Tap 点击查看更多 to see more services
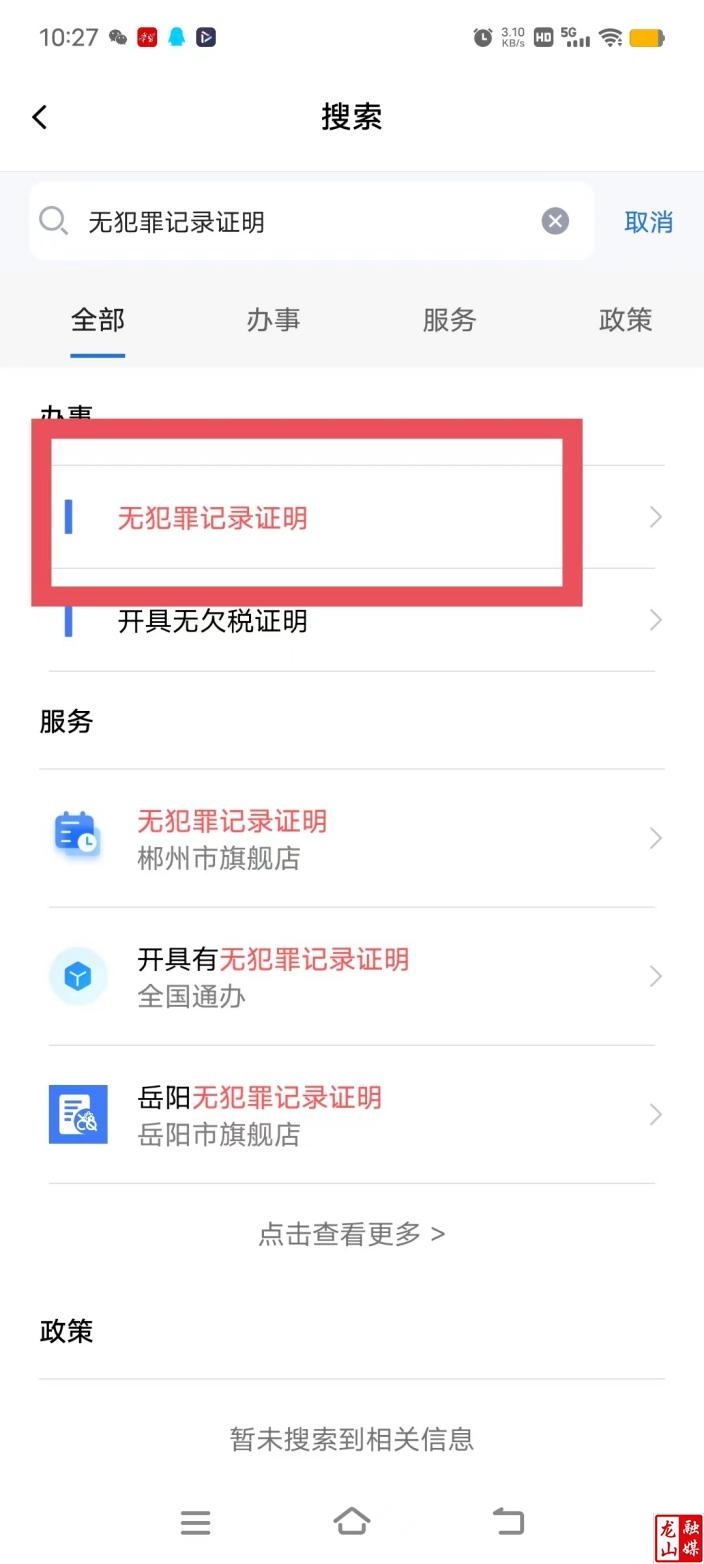The width and height of the screenshot is (704, 1564). click(x=351, y=1234)
